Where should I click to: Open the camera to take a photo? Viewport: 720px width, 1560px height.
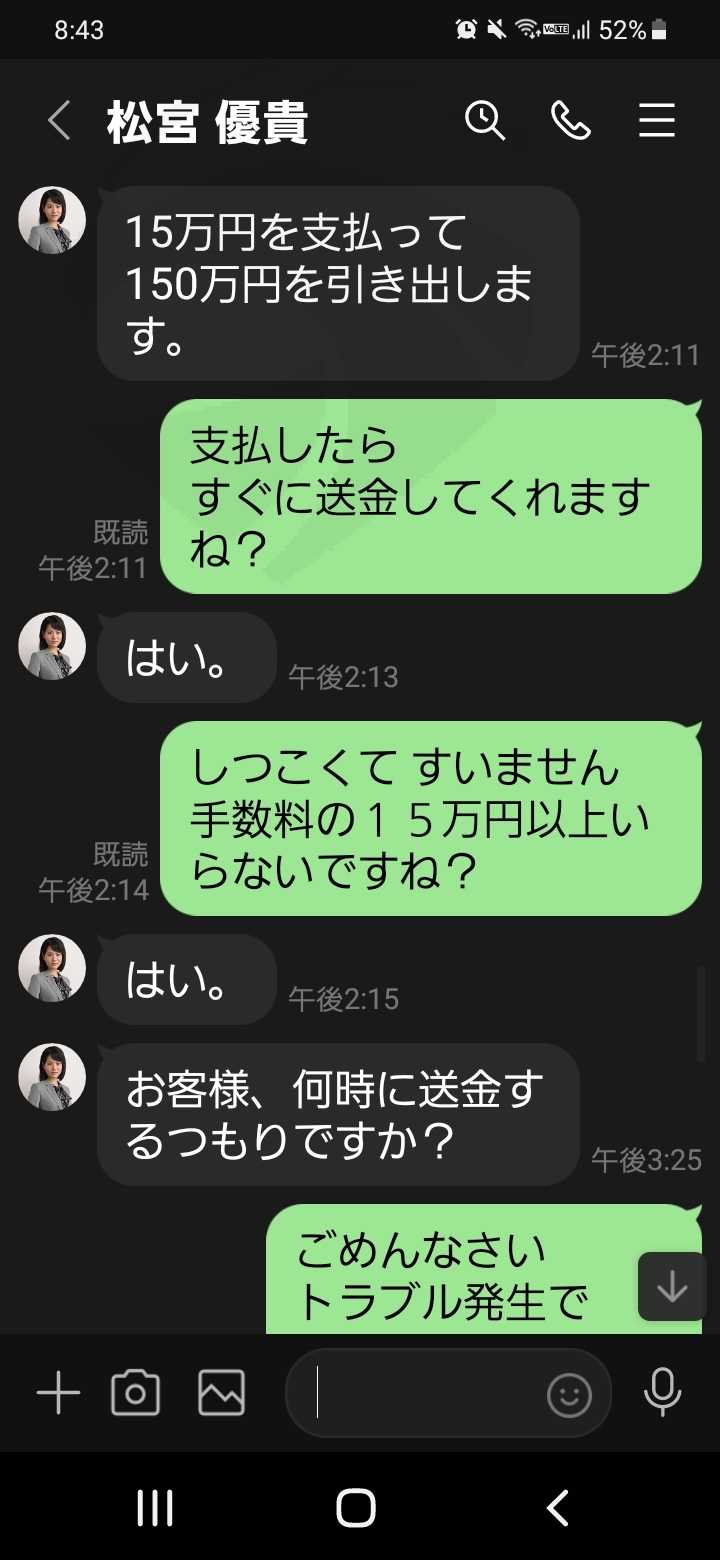point(135,1392)
